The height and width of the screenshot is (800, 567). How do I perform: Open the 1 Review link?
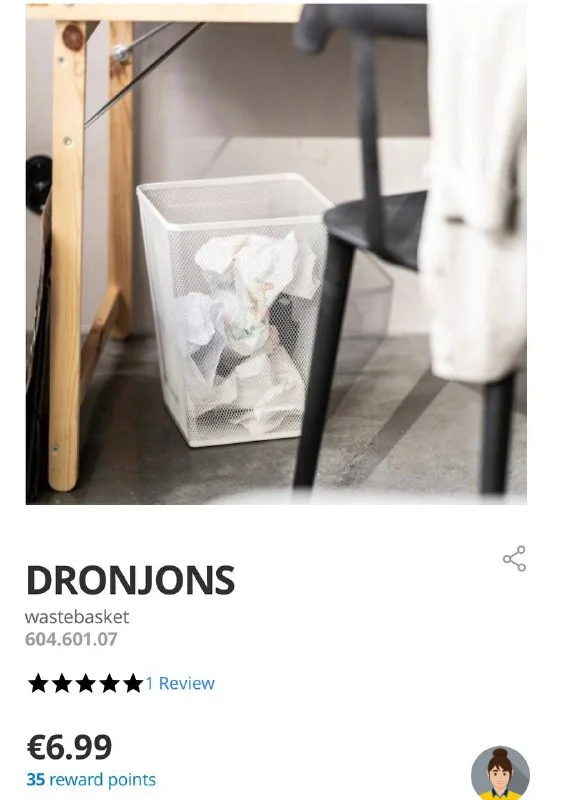pos(180,683)
